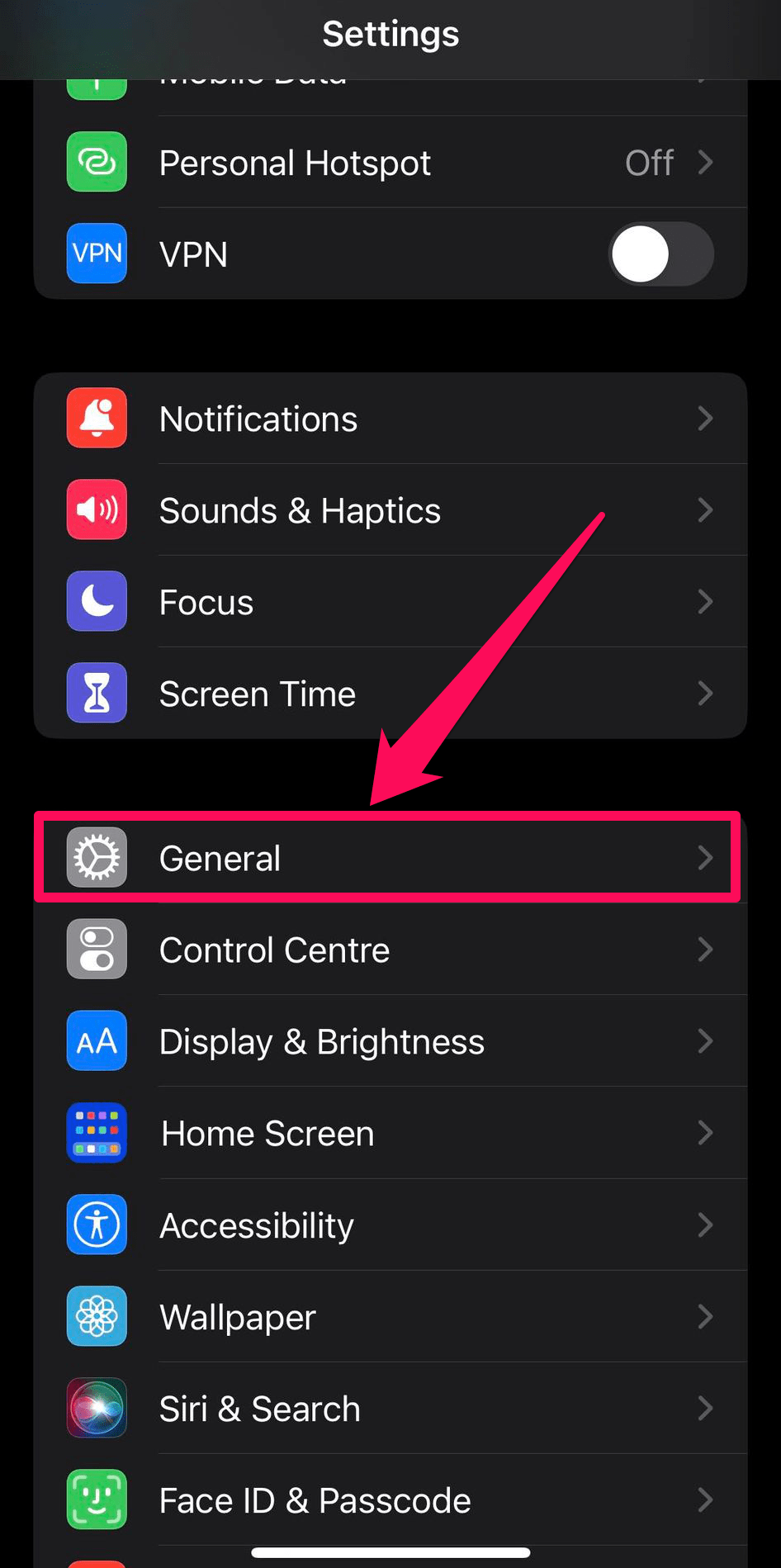Tap the Accessibility person icon
Image resolution: width=781 pixels, height=1568 pixels.
97,1225
